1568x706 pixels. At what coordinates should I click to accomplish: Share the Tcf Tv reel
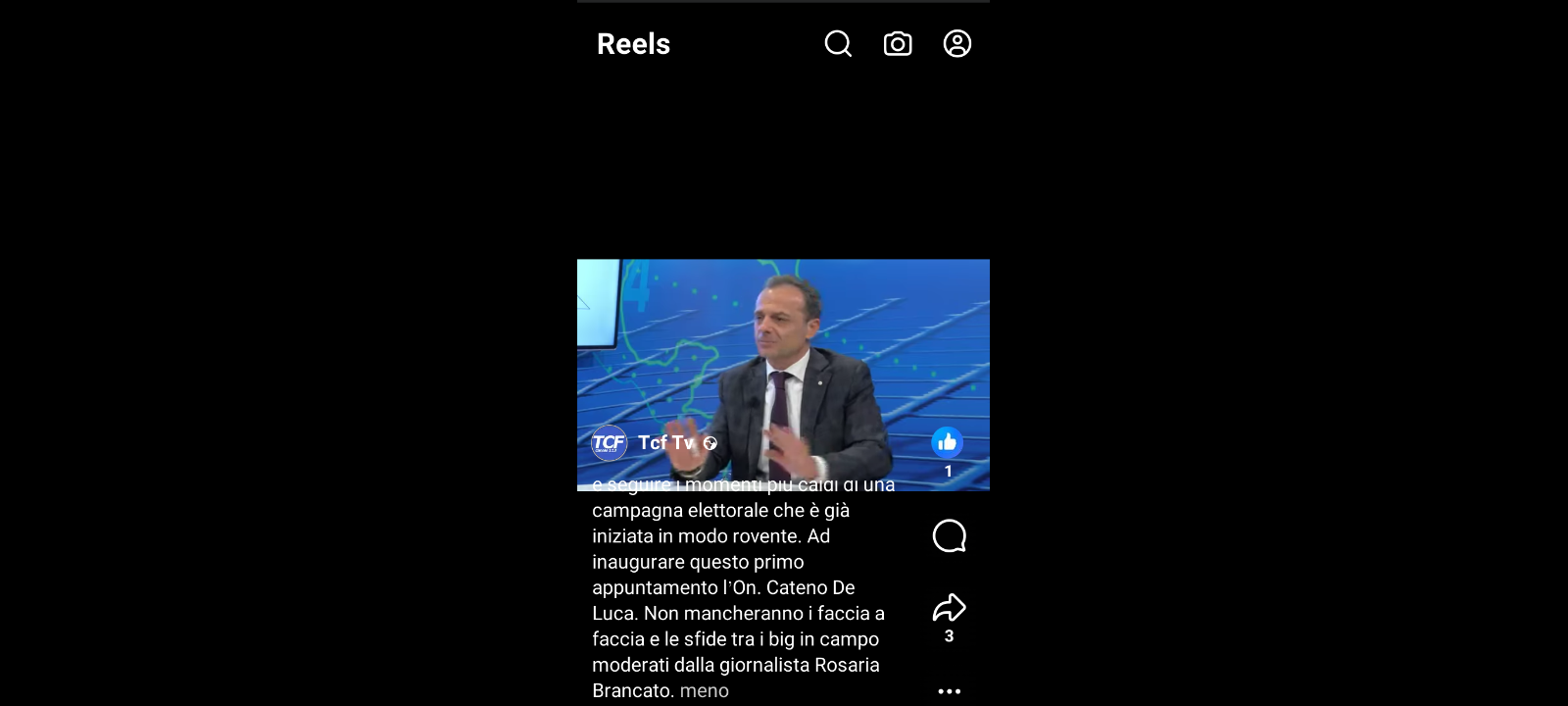(x=949, y=609)
